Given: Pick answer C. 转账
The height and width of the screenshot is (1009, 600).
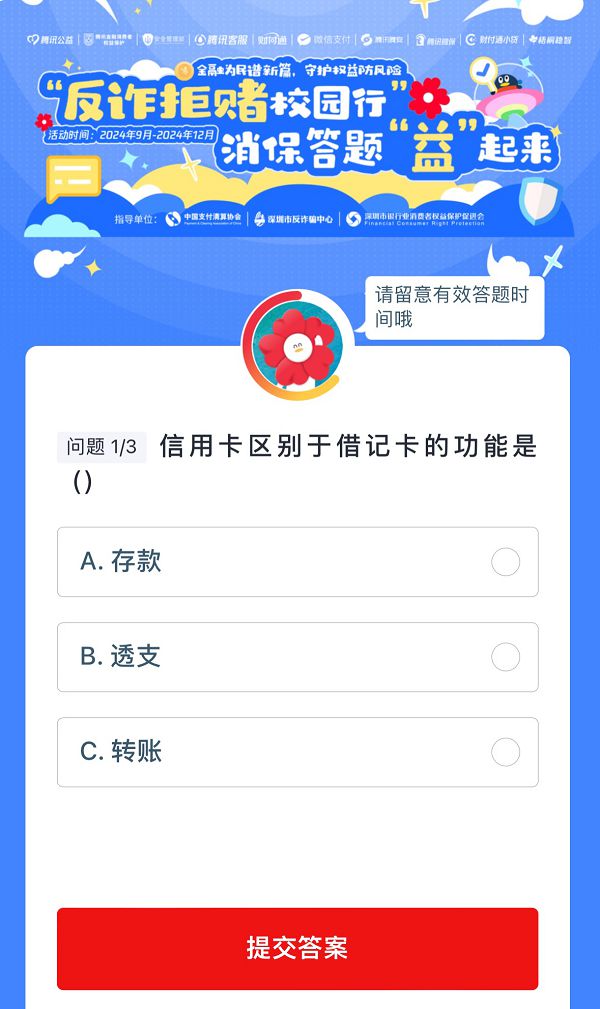Looking at the screenshot, I should 297,752.
